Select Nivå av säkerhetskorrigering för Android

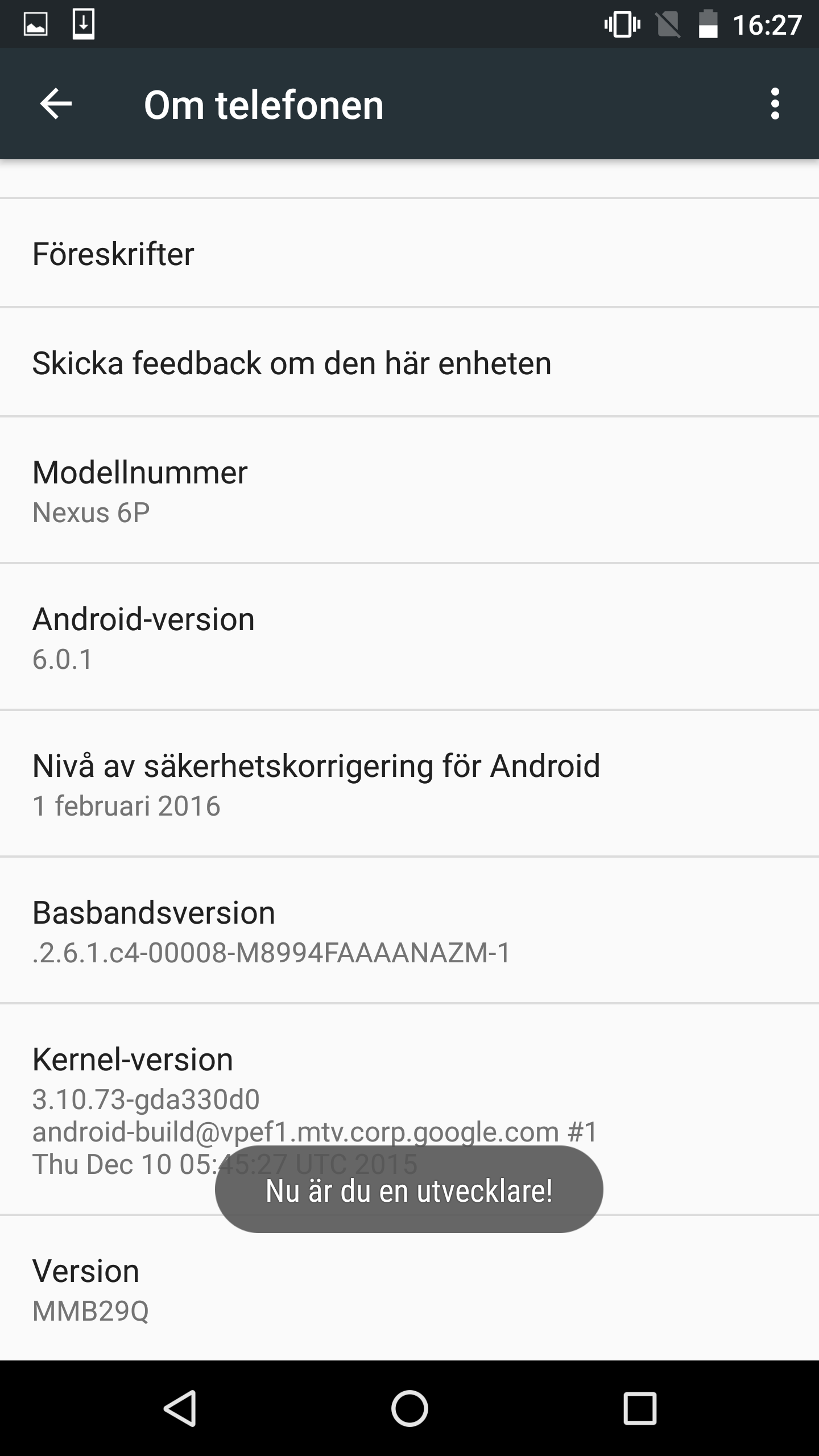409,784
